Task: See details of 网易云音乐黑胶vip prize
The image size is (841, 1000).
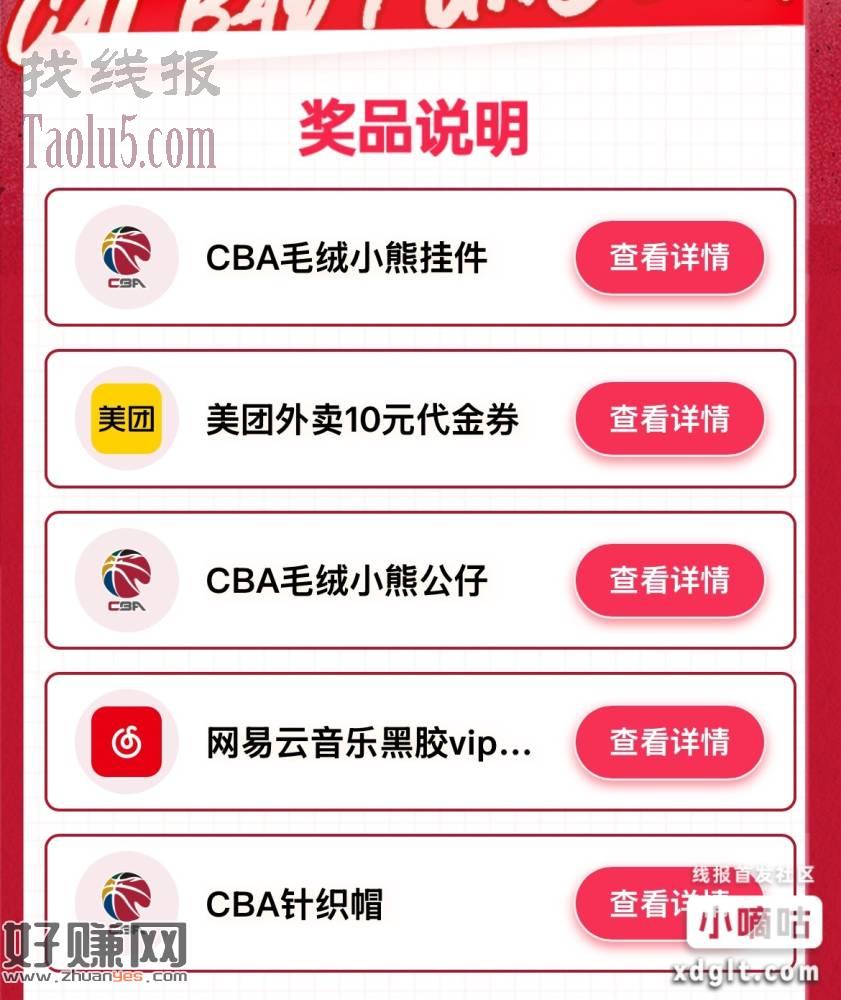Action: pyautogui.click(x=669, y=742)
